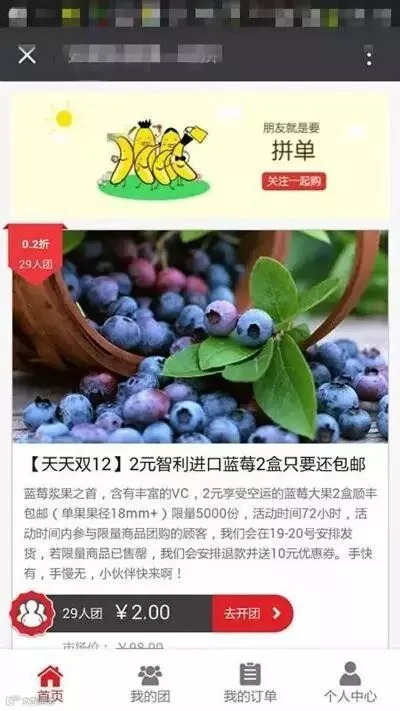This screenshot has width=400, height=711.
Task: Open the 我的订单 tab
Action: [250, 684]
